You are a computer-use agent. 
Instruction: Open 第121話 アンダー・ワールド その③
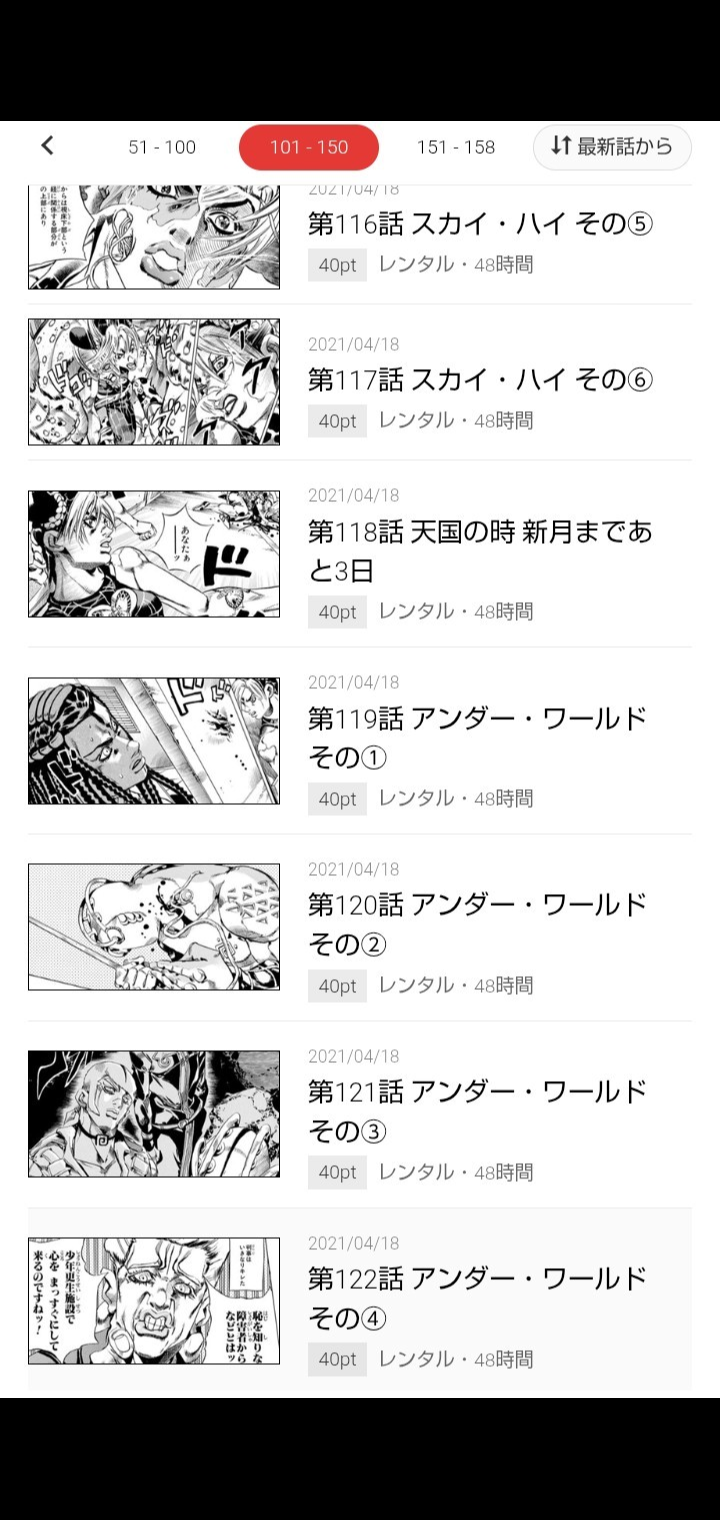click(x=480, y=1112)
